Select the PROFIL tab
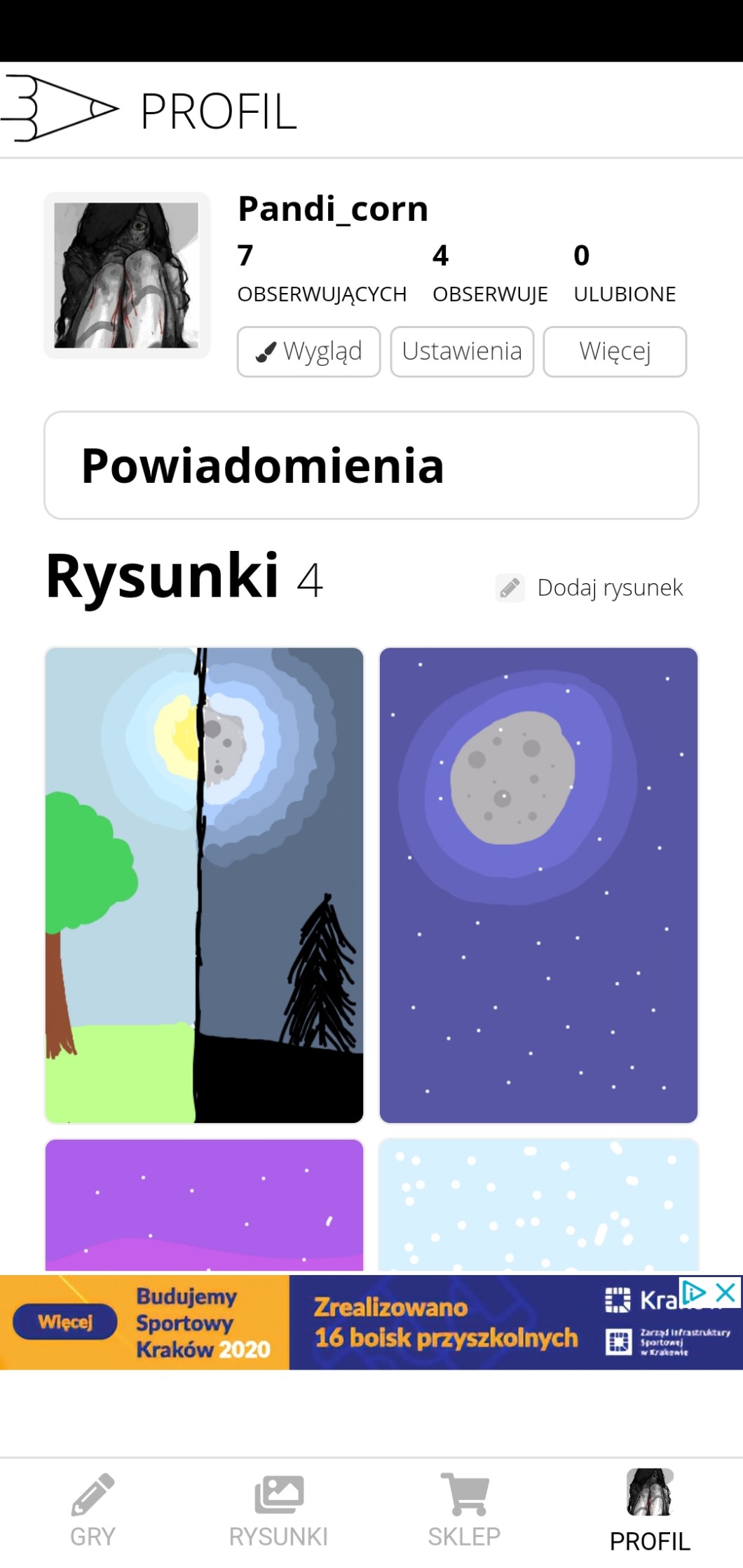The image size is (743, 1568). (x=650, y=1510)
